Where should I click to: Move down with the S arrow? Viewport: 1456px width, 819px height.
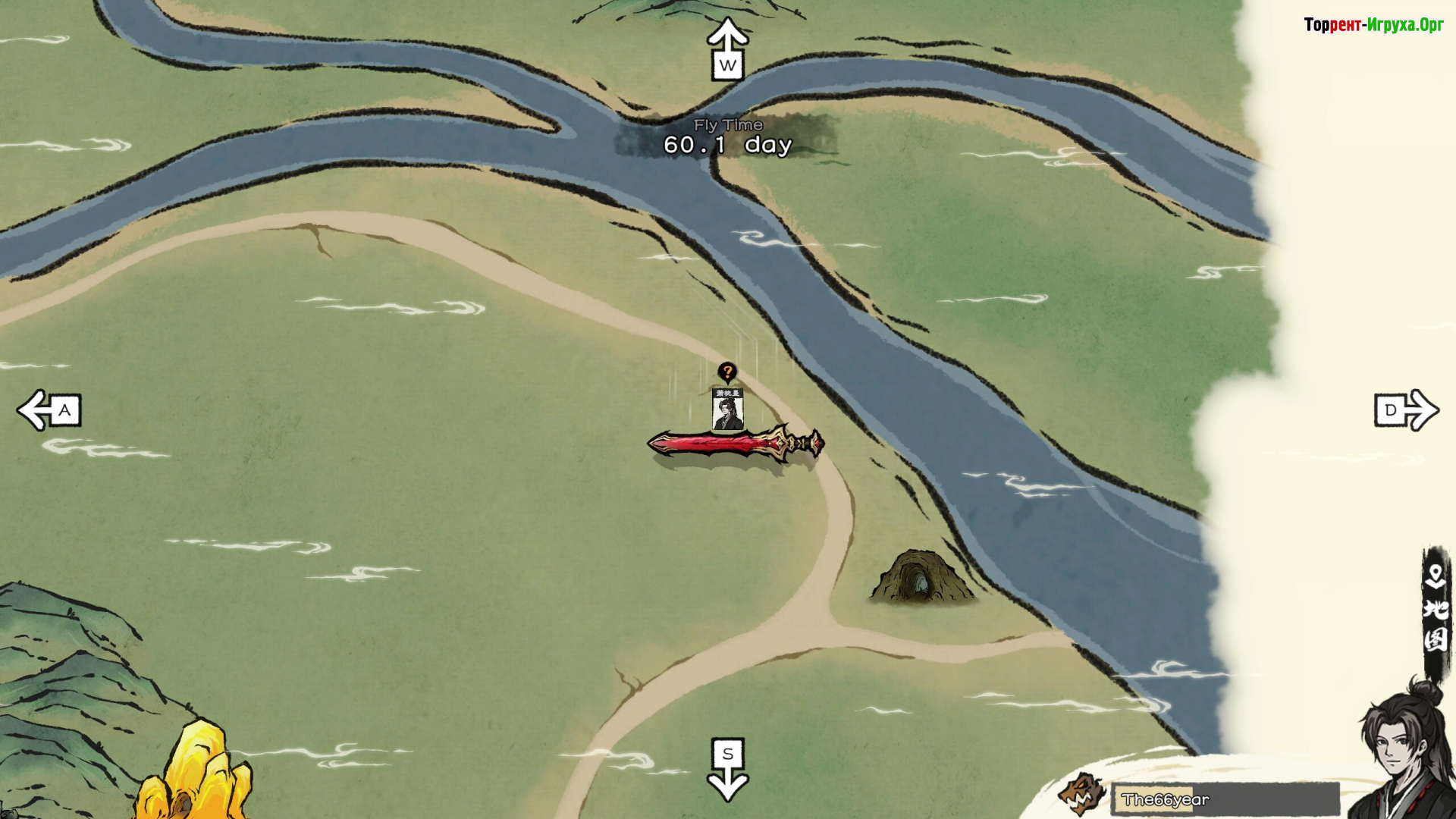(728, 769)
